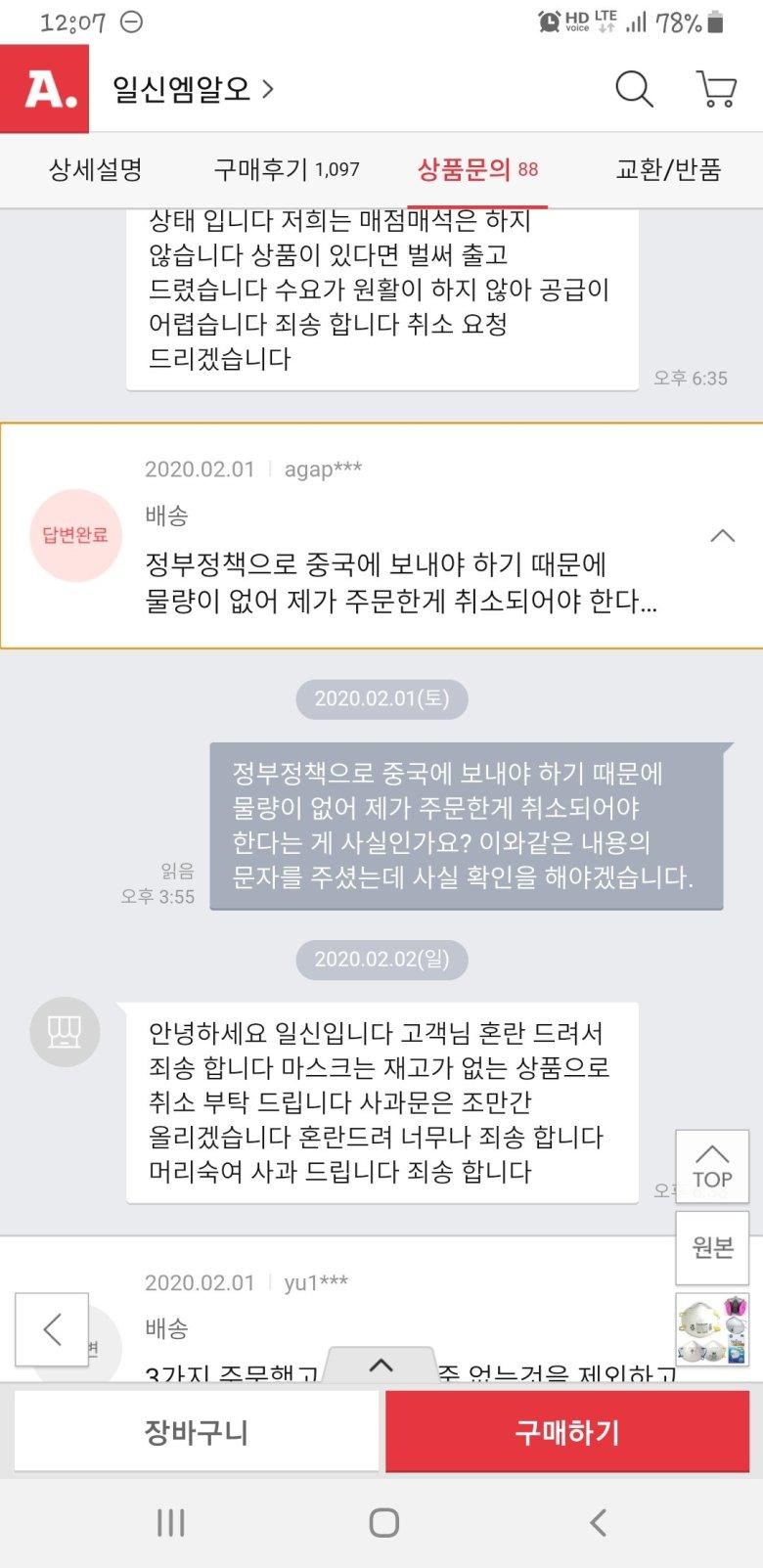This screenshot has width=763, height=1568.
Task: Expand the bottom panel with up chevron
Action: pyautogui.click(x=381, y=1365)
